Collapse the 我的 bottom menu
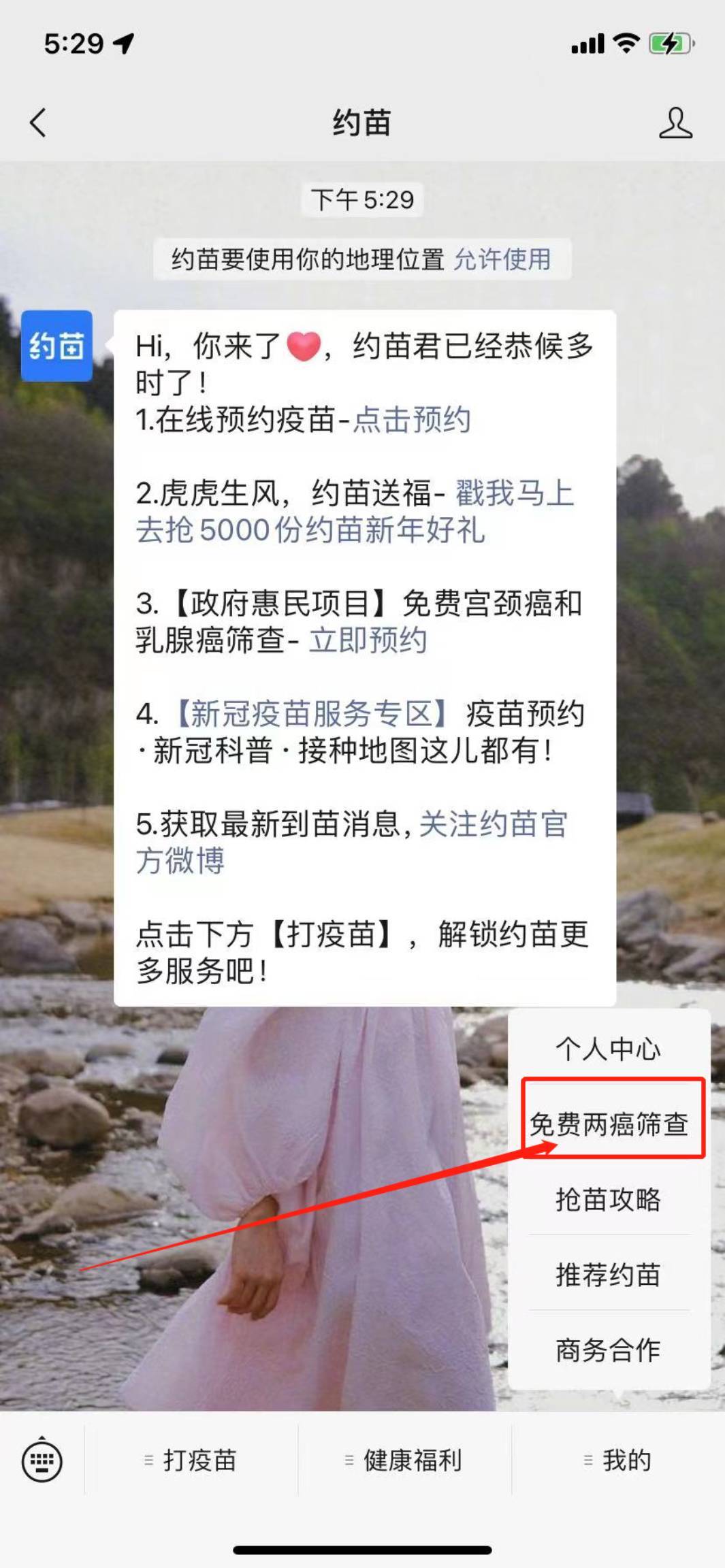725x1568 pixels. pos(618,1460)
